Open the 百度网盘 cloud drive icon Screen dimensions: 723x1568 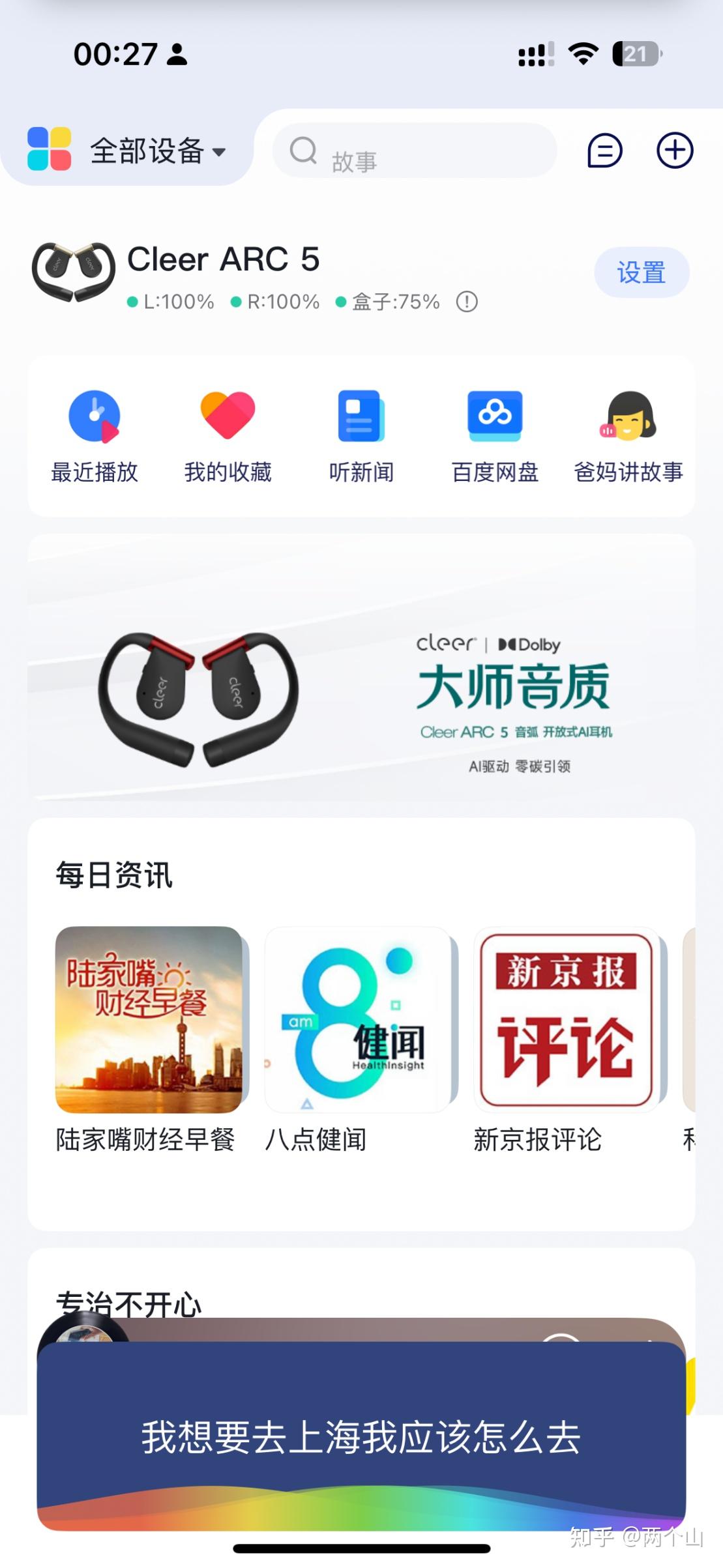click(x=495, y=430)
